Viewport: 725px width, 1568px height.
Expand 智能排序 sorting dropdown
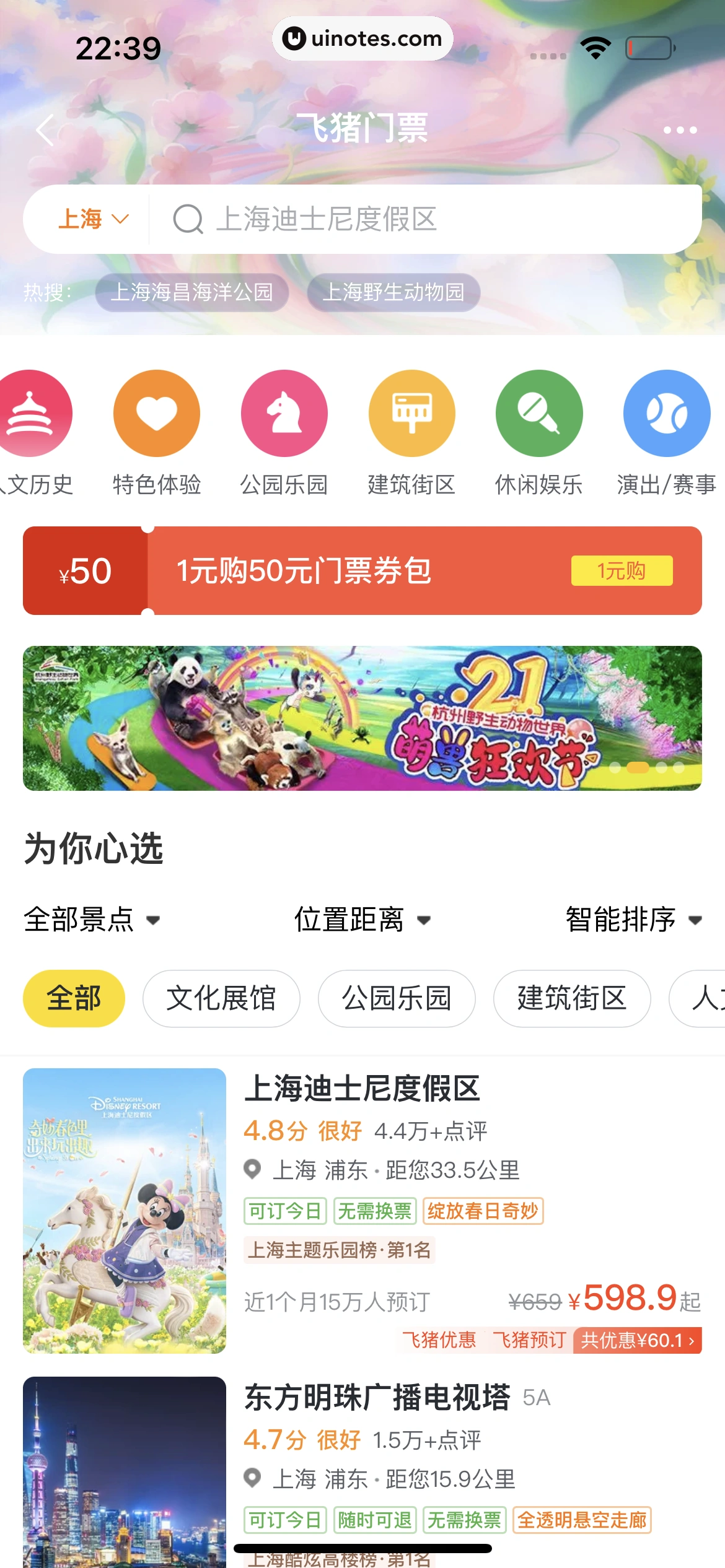633,920
